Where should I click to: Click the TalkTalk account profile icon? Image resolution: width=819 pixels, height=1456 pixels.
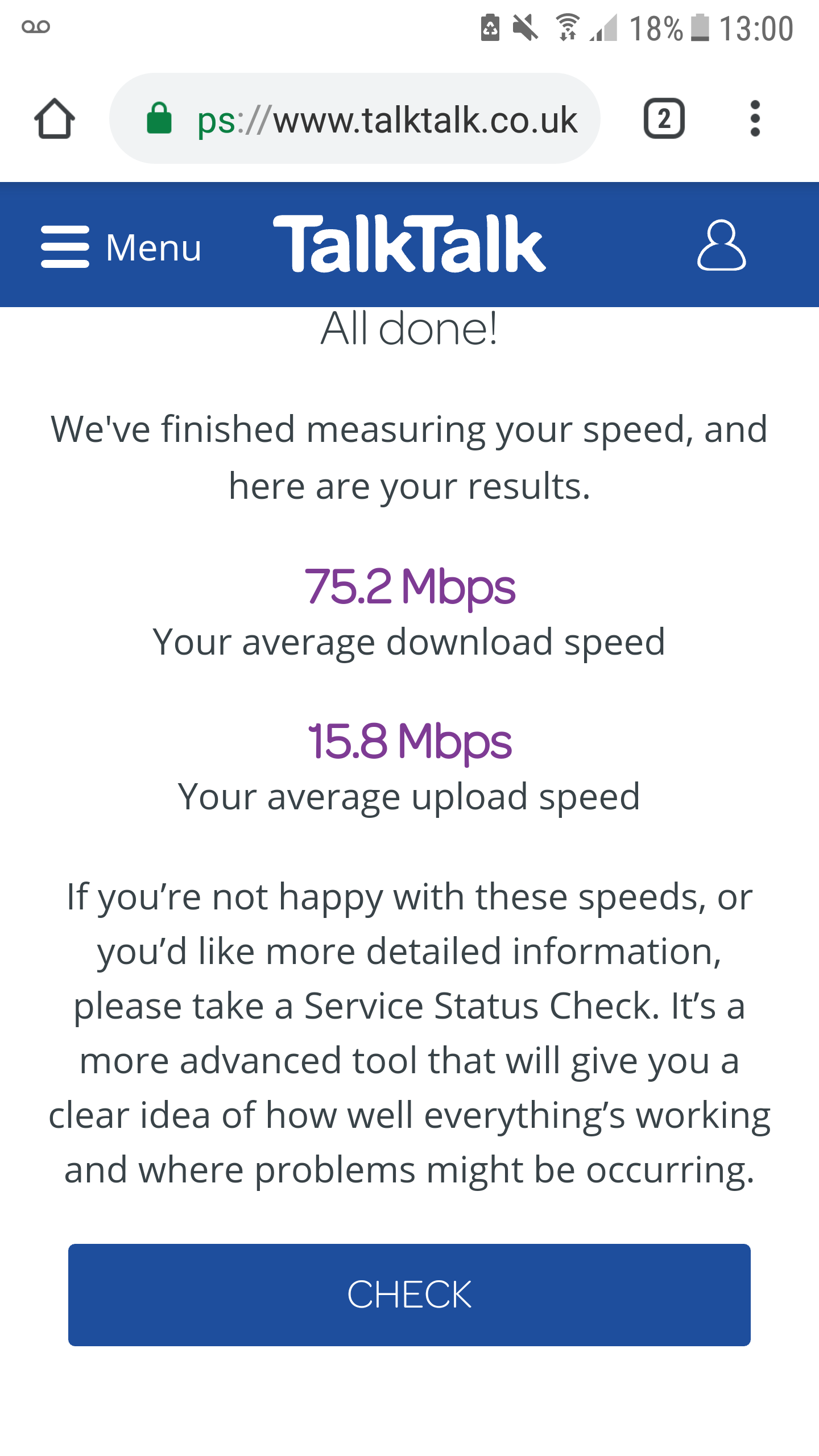[x=721, y=246]
